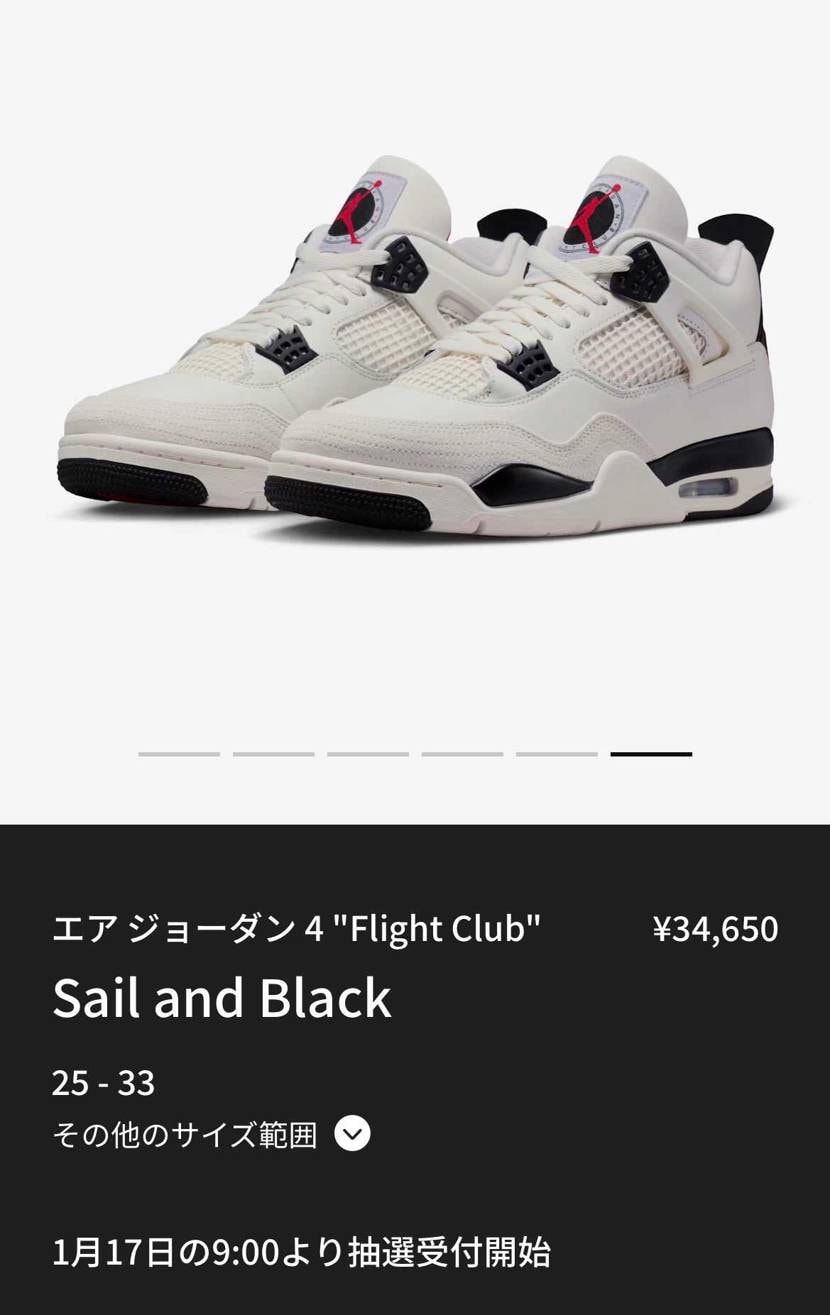Click the "Sail and Black" product title
Viewport: 830px width, 1315px height.
click(x=220, y=997)
